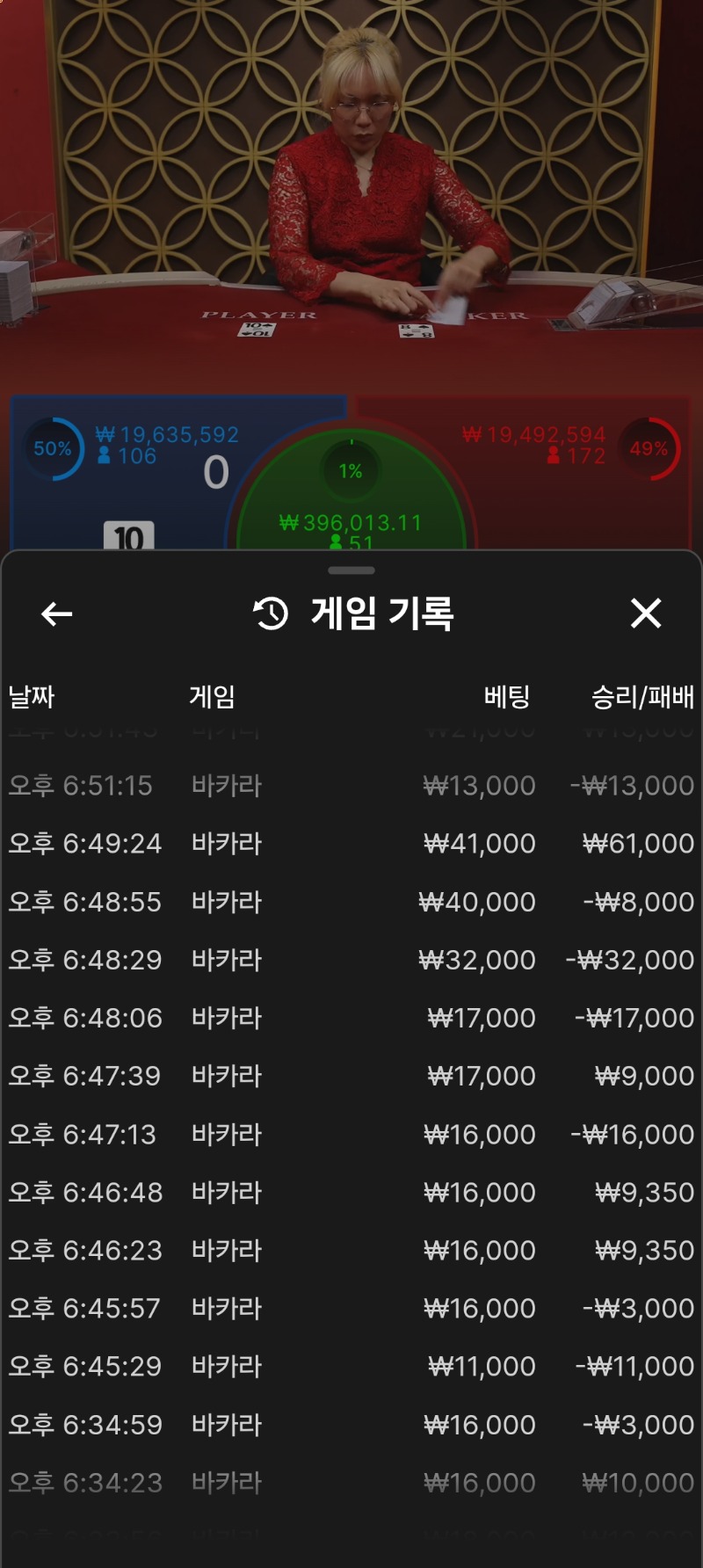Open the 오후 6:46:23 game entry
The height and width of the screenshot is (1568, 703).
click(x=351, y=1251)
